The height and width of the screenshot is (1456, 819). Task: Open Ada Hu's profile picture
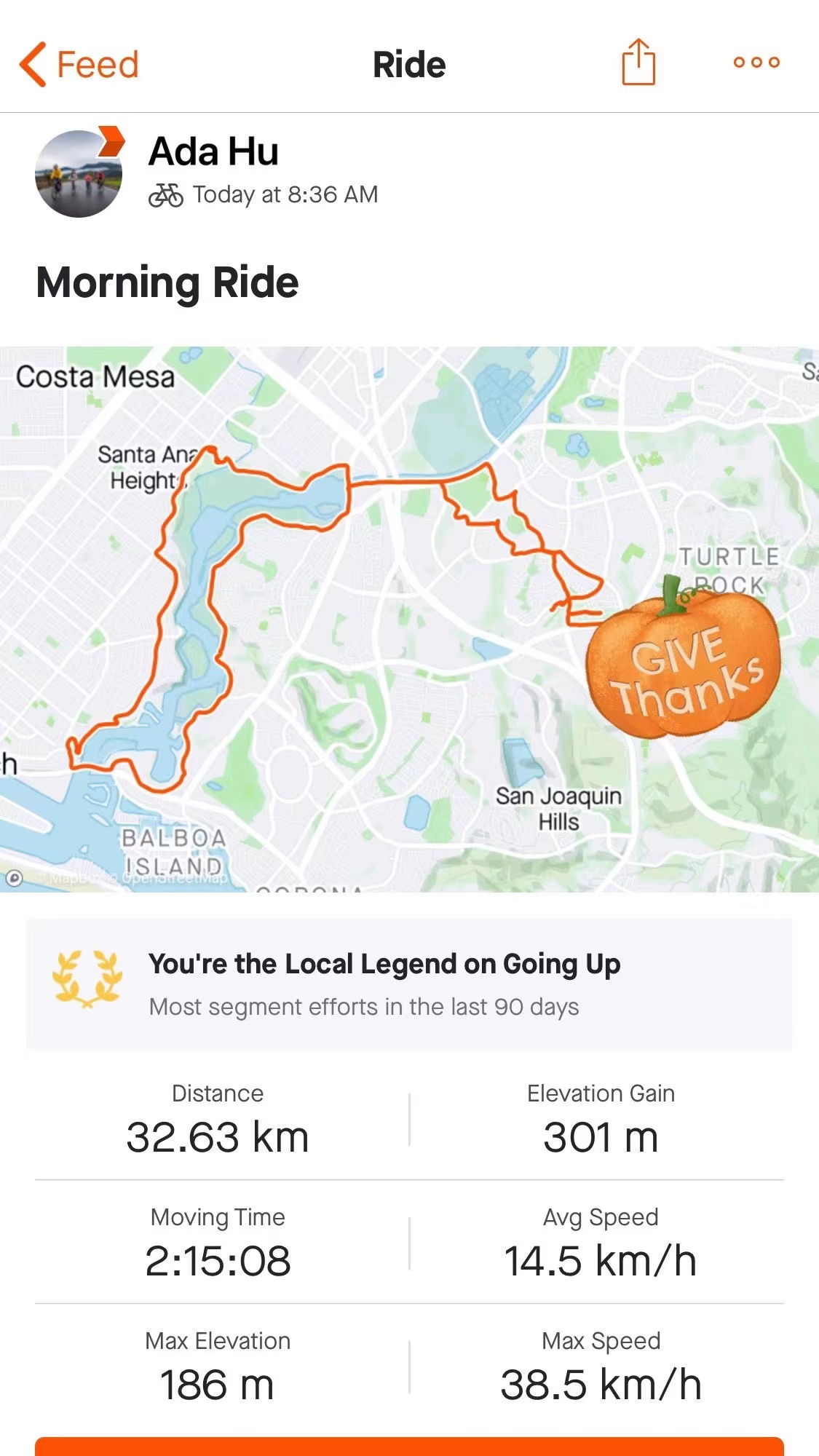(x=79, y=173)
